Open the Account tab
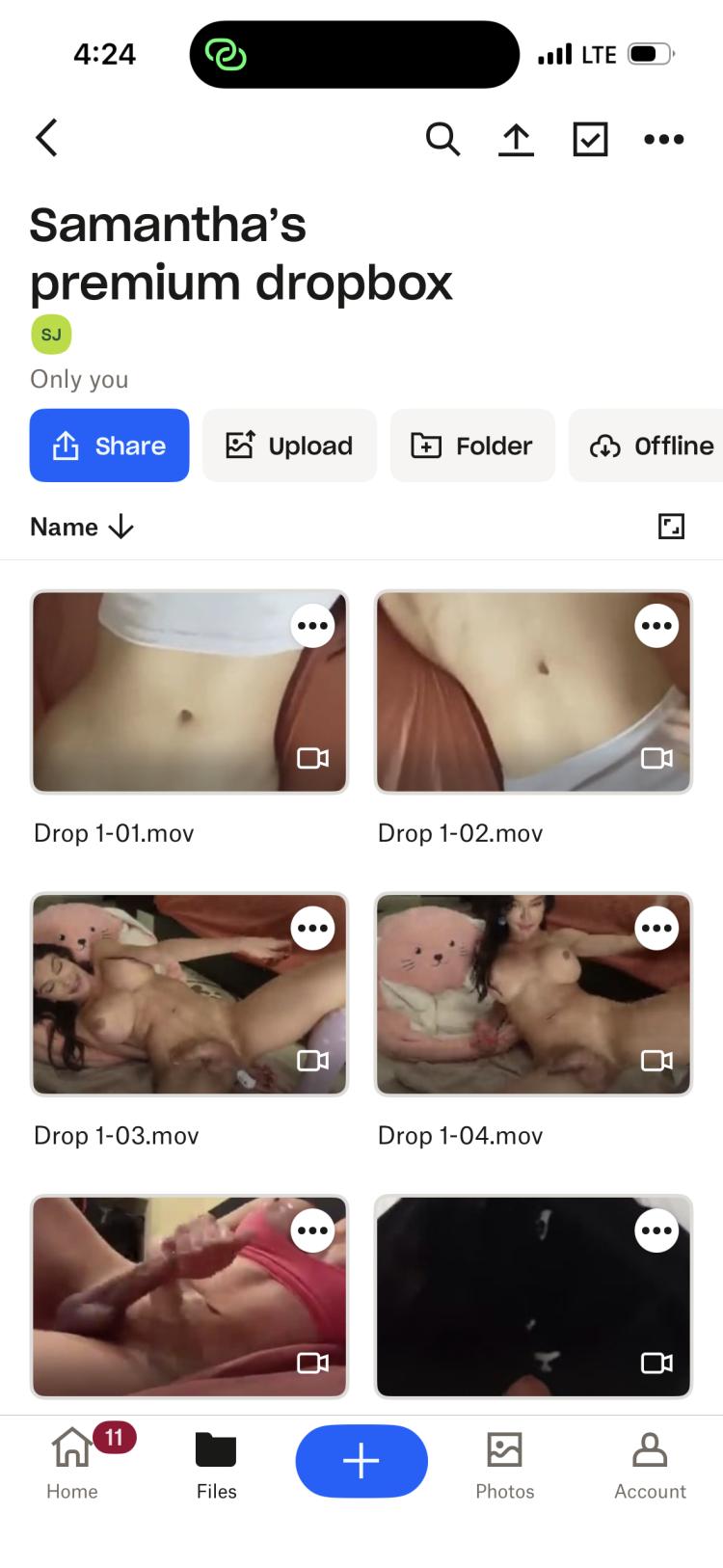The height and width of the screenshot is (1568, 723). pos(650,1462)
